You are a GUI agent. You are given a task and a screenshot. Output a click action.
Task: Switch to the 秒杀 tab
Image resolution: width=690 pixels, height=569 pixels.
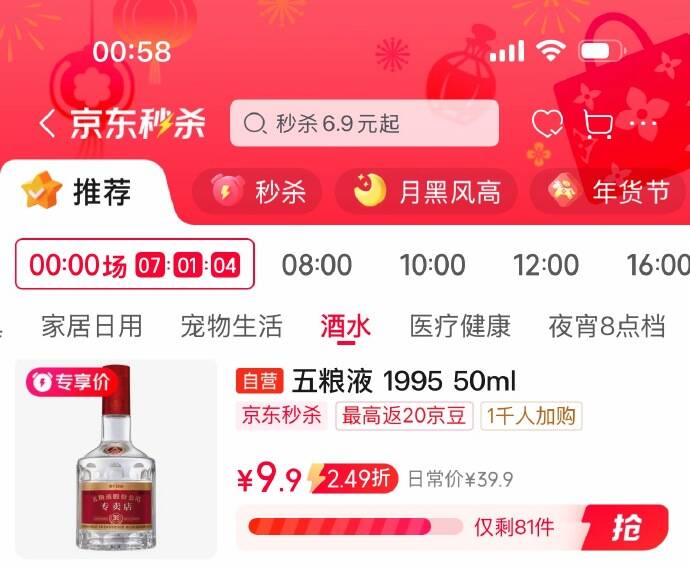click(260, 191)
